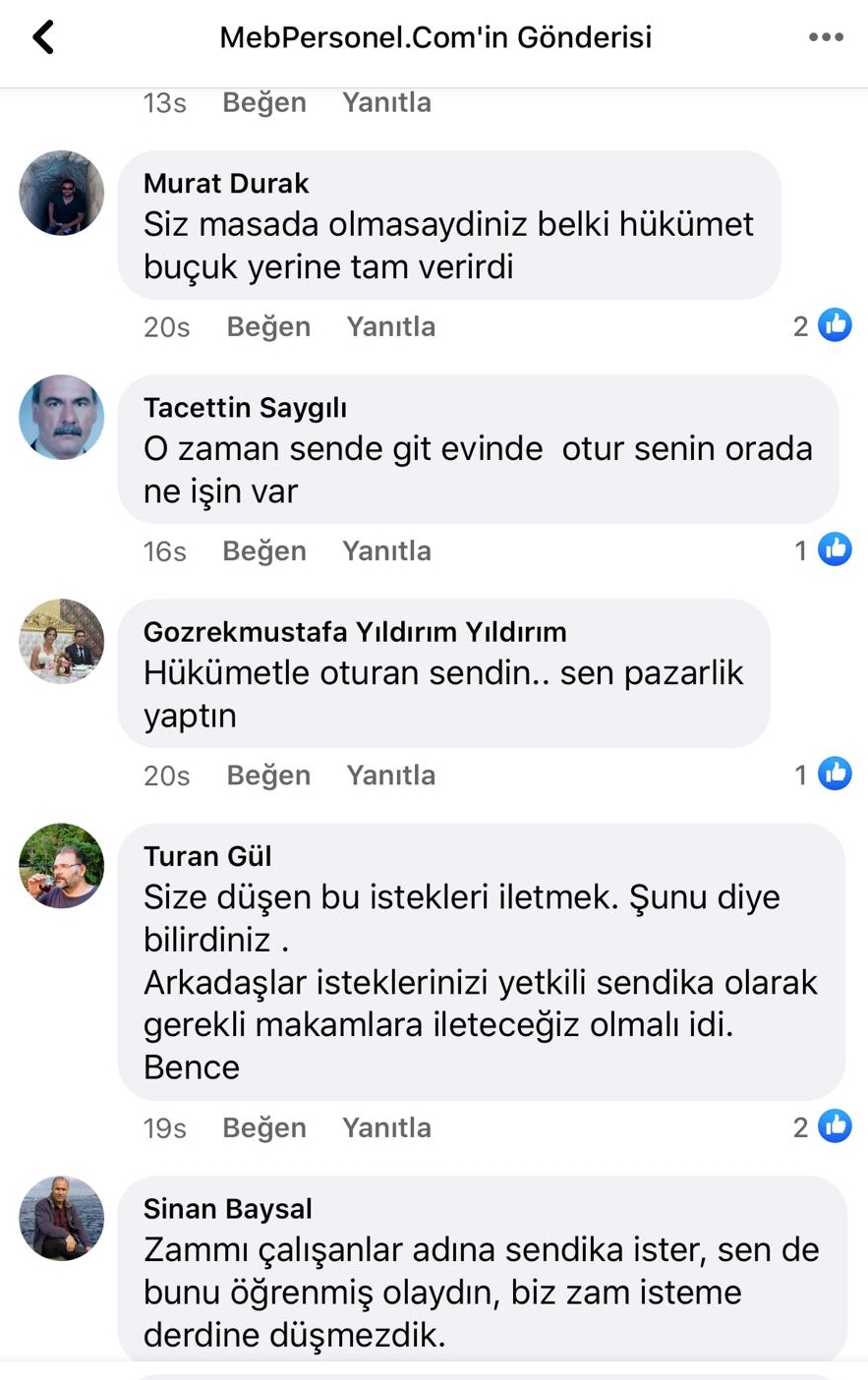Like Murat Durak's comment

tap(267, 326)
